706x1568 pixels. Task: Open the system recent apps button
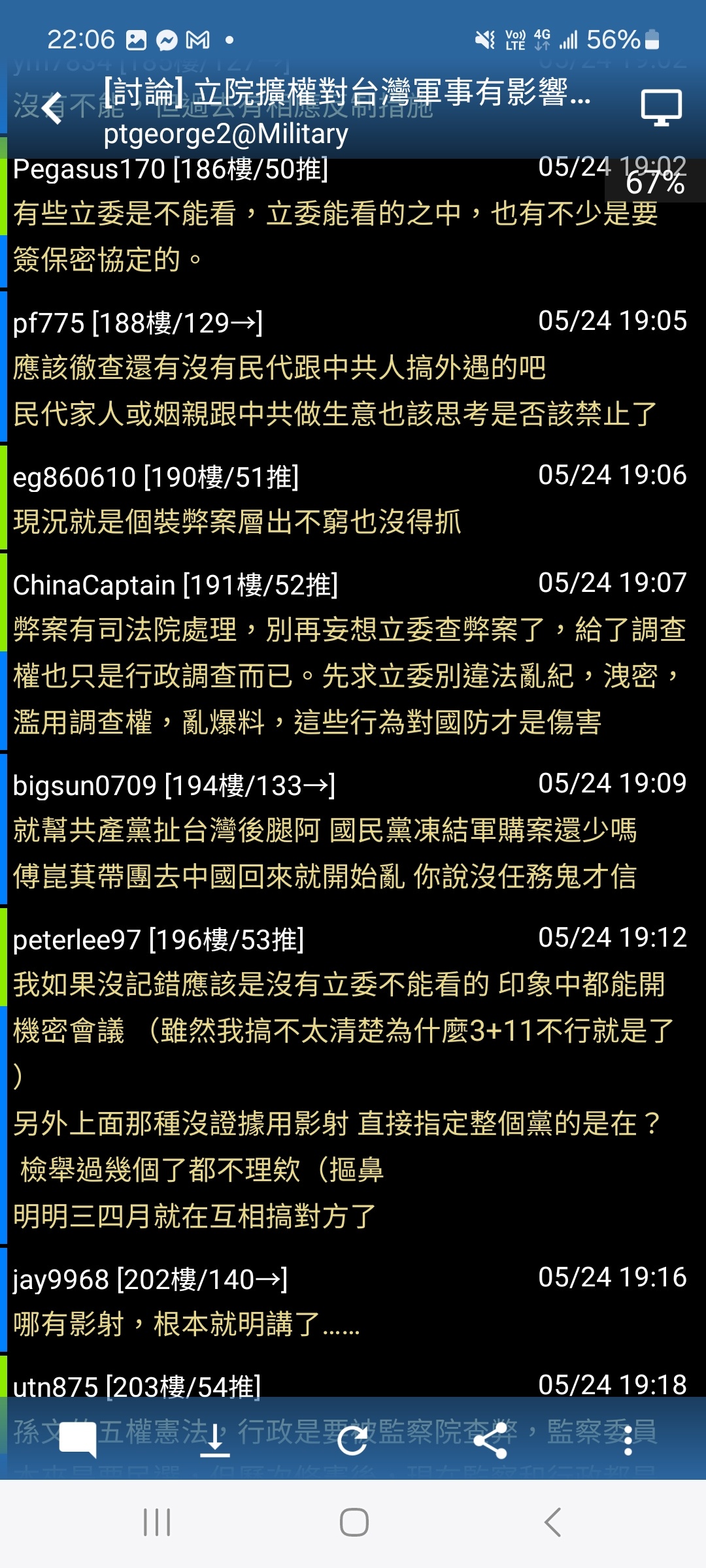coord(157,1522)
